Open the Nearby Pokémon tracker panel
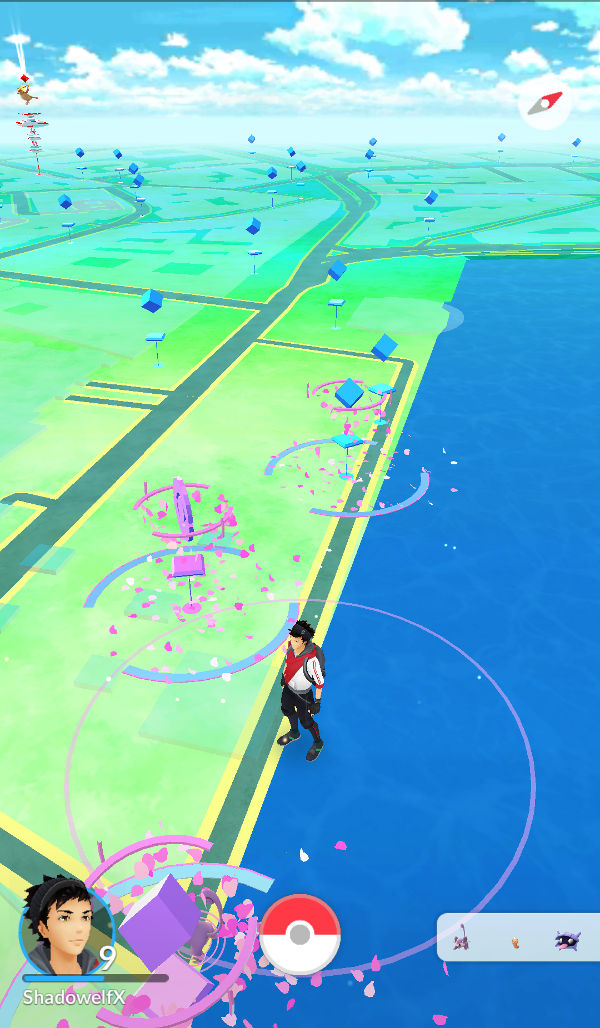The height and width of the screenshot is (1028, 600). pos(519,938)
